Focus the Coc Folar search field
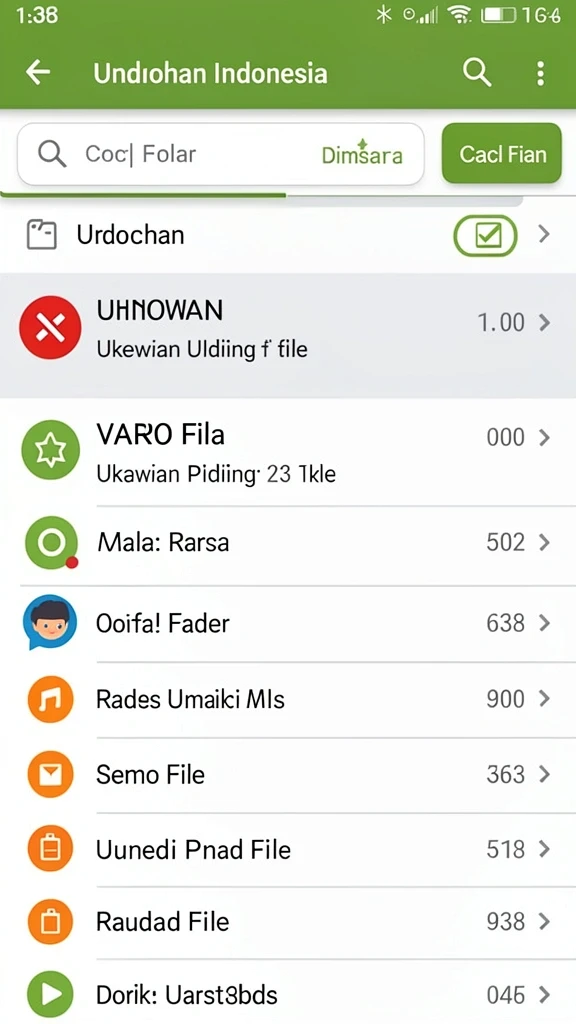576x1024 pixels. 221,154
